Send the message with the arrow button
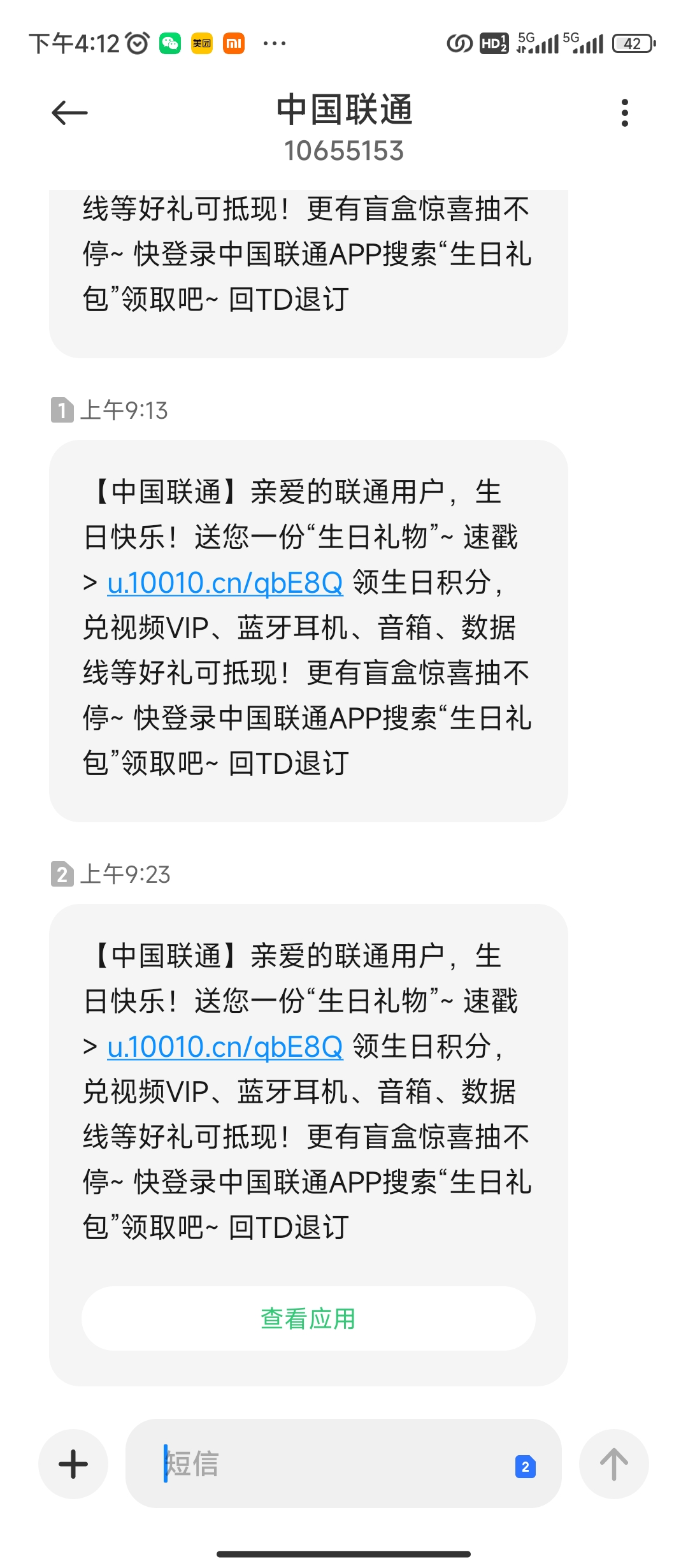Viewport: 688px width, 1568px height. tap(613, 1463)
